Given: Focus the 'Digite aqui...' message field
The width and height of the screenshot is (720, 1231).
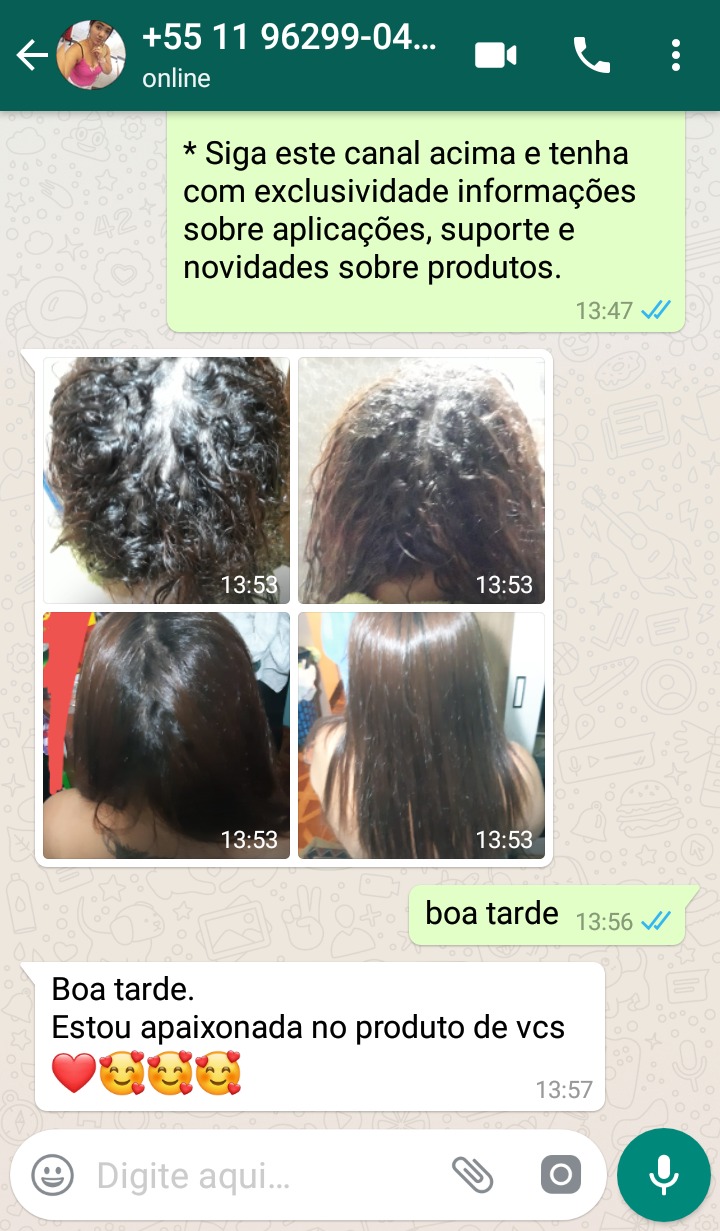Looking at the screenshot, I should click(260, 1175).
